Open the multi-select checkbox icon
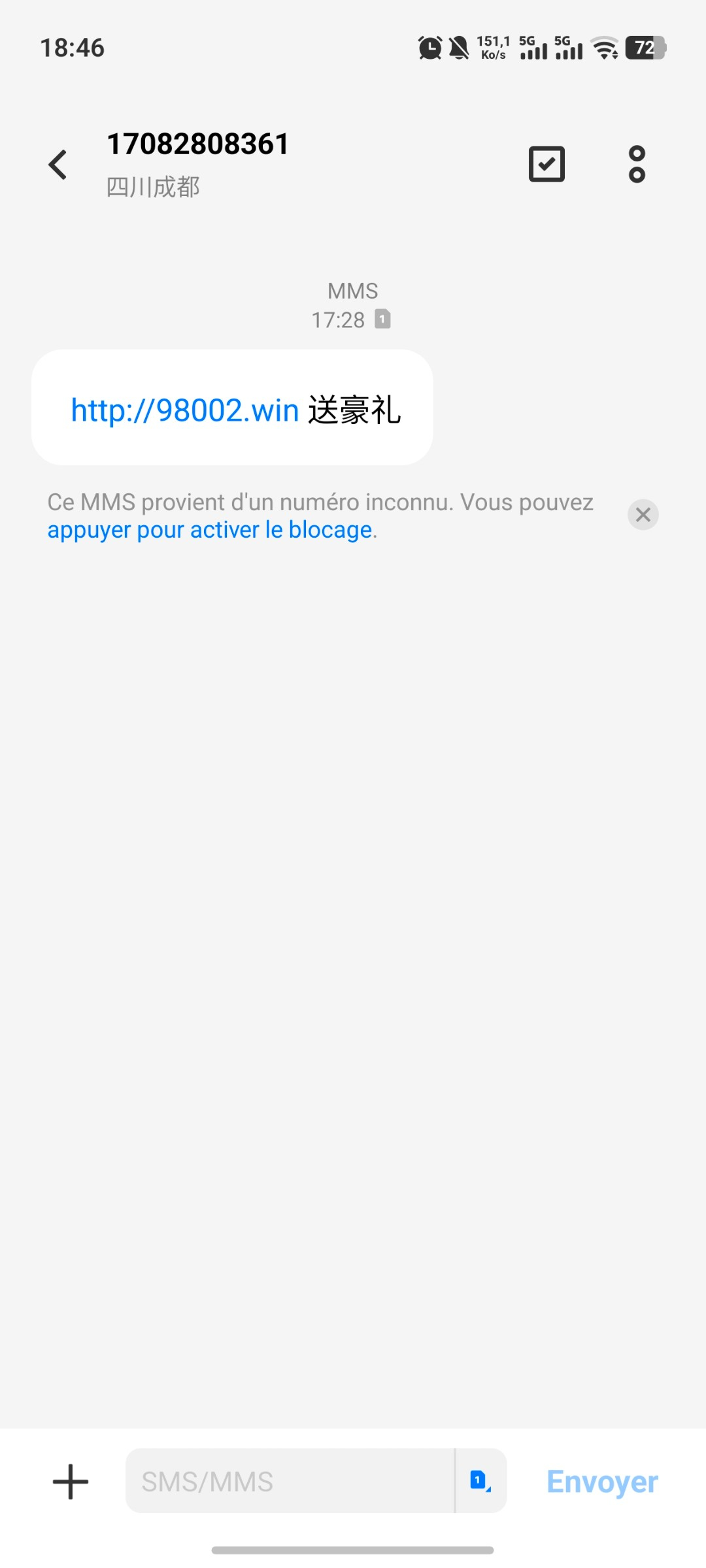This screenshot has height=1568, width=706. tap(546, 164)
